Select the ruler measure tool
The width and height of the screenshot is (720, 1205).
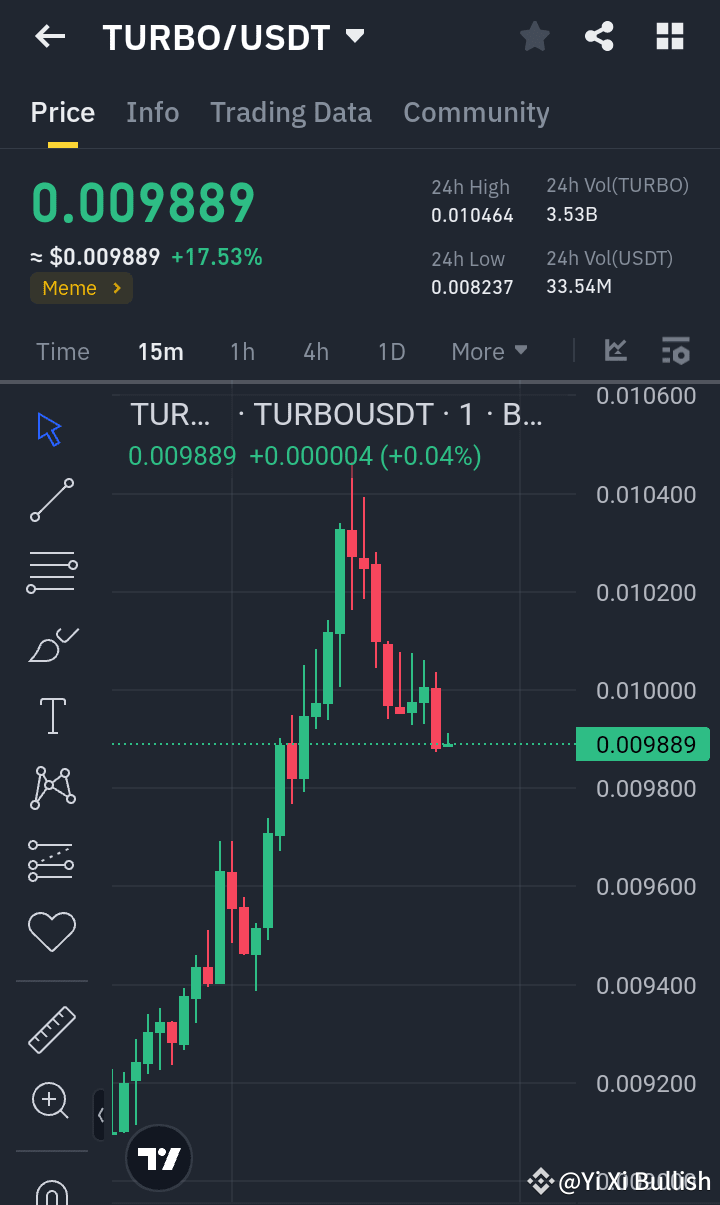50,1028
